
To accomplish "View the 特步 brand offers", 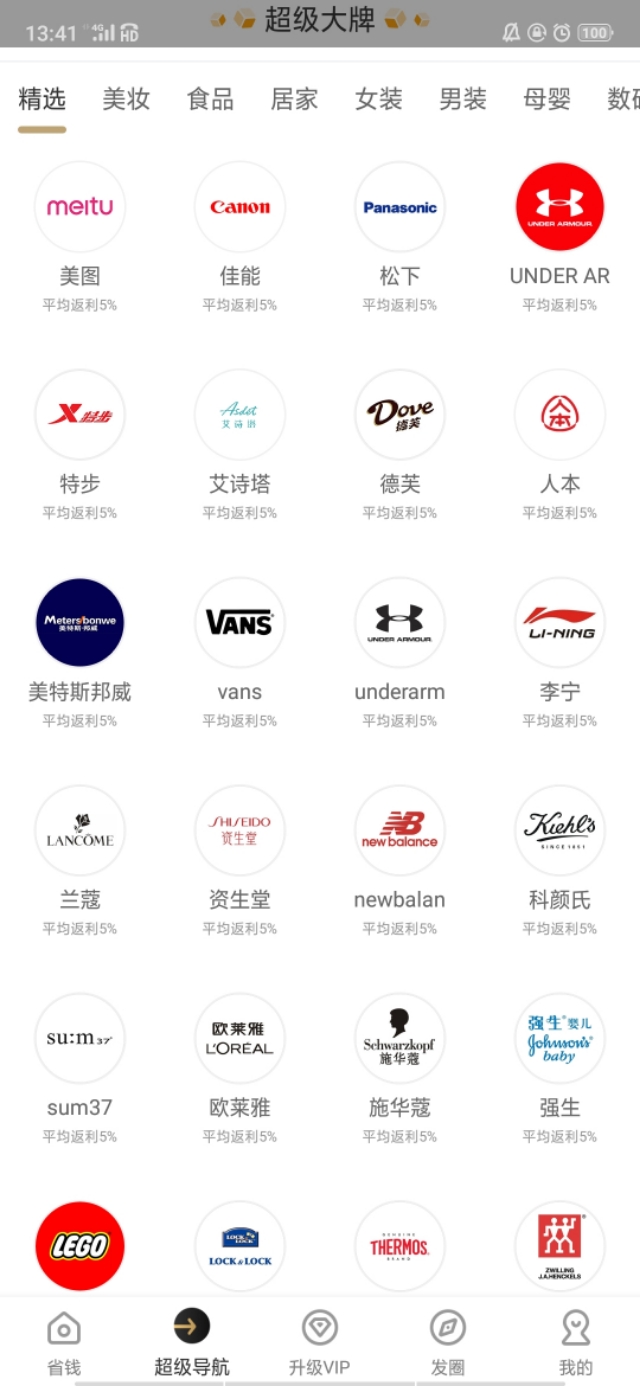I will (80, 415).
